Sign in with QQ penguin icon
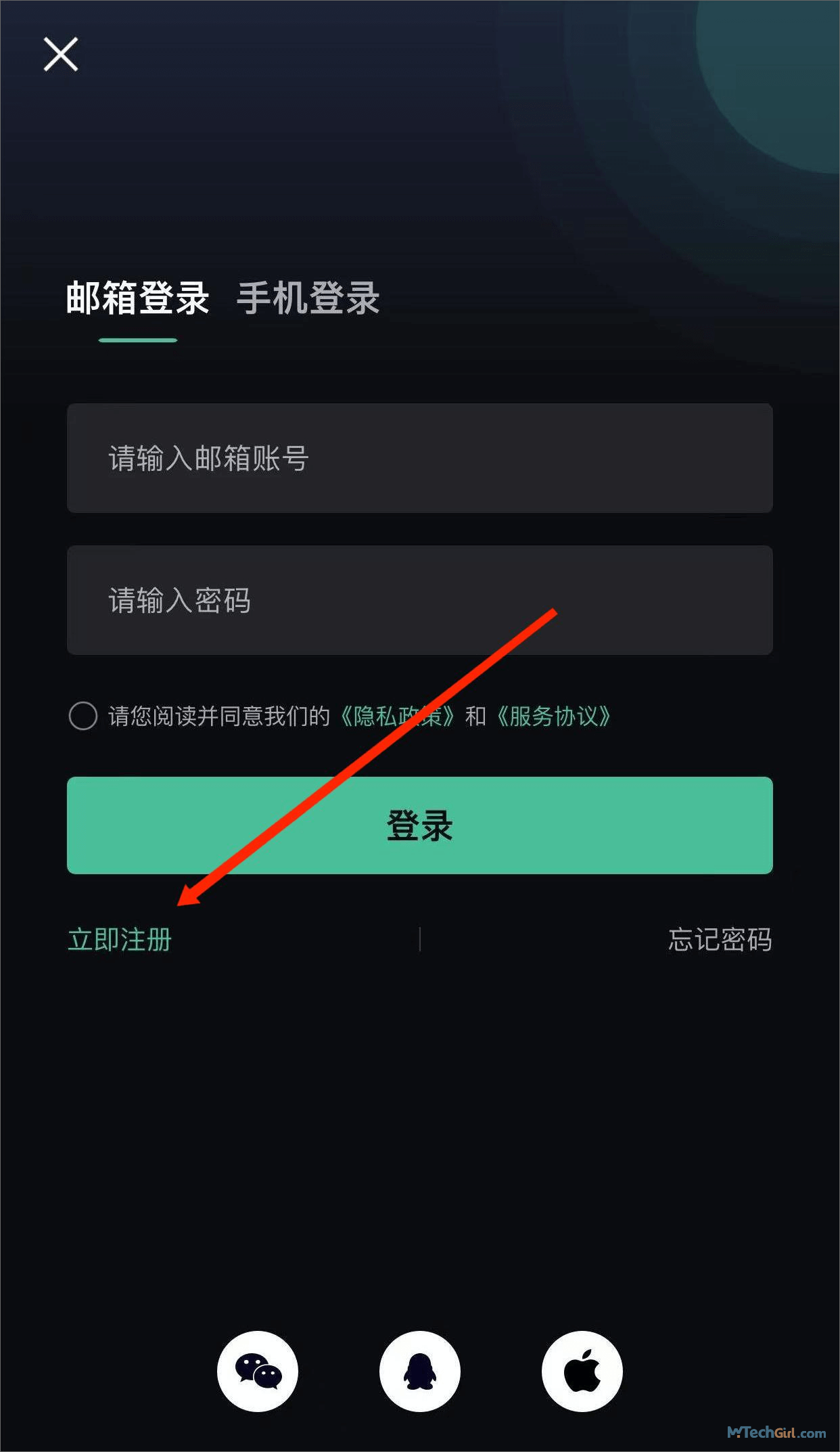The image size is (840, 1452). pos(419,1371)
